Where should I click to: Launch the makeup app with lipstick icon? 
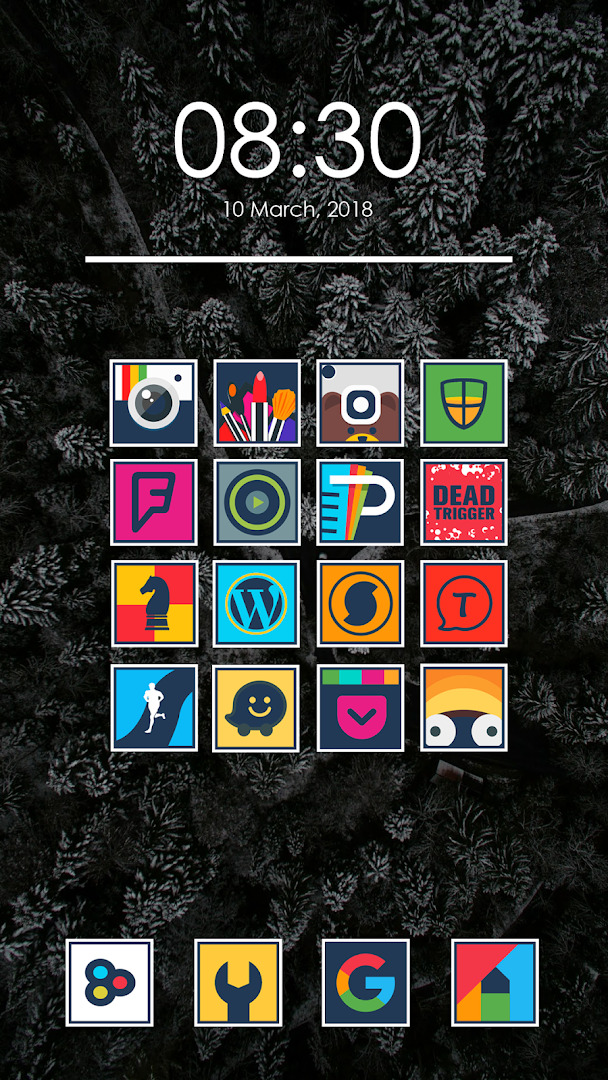[x=257, y=403]
